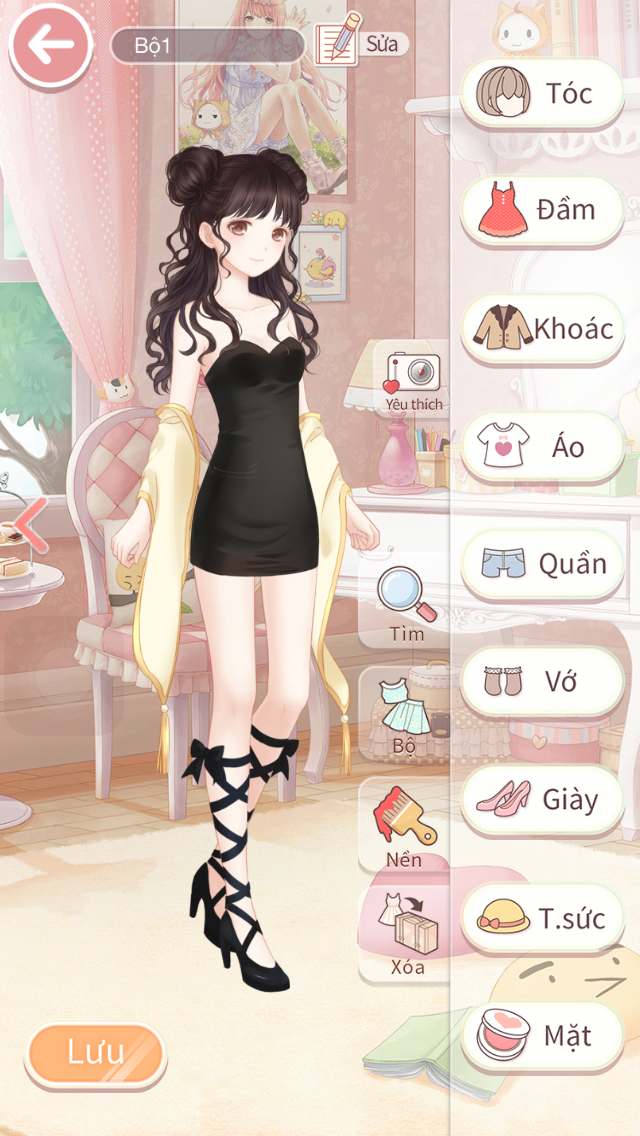Screen dimensions: 640x1136
Task: Tap Sửa to edit outfit name
Action: coord(361,43)
